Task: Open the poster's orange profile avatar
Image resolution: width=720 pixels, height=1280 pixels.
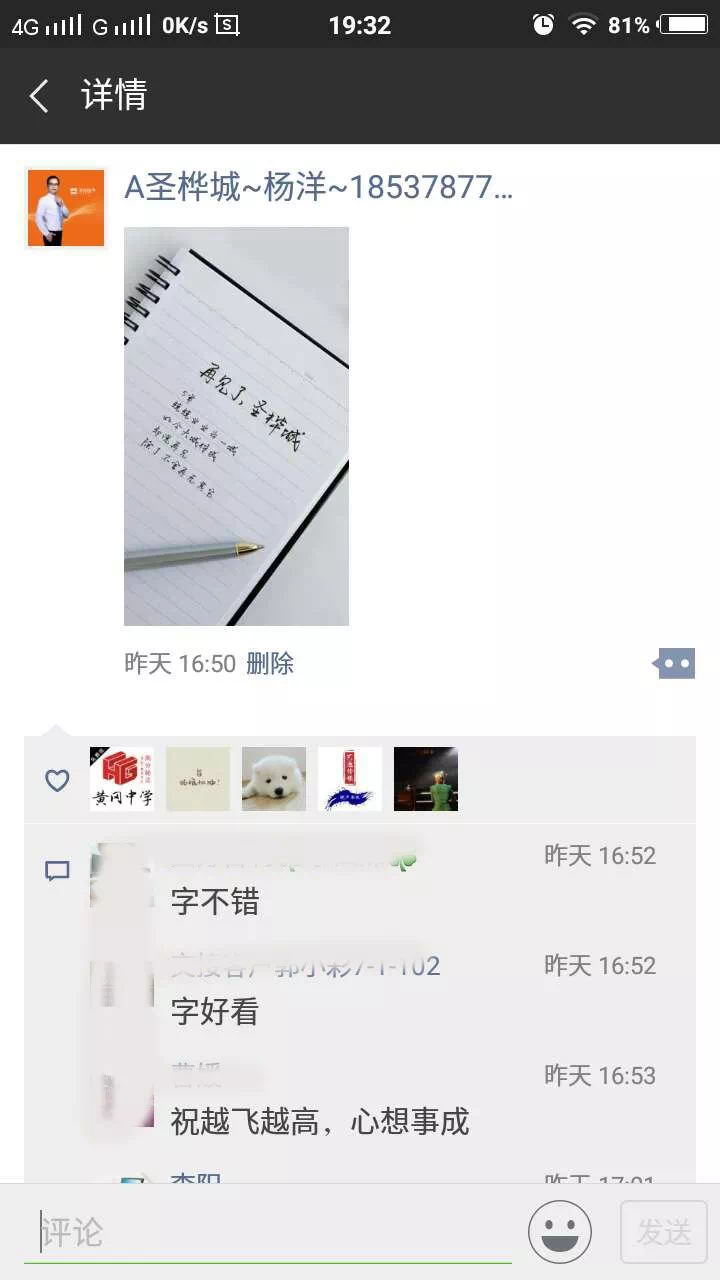Action: [66, 207]
